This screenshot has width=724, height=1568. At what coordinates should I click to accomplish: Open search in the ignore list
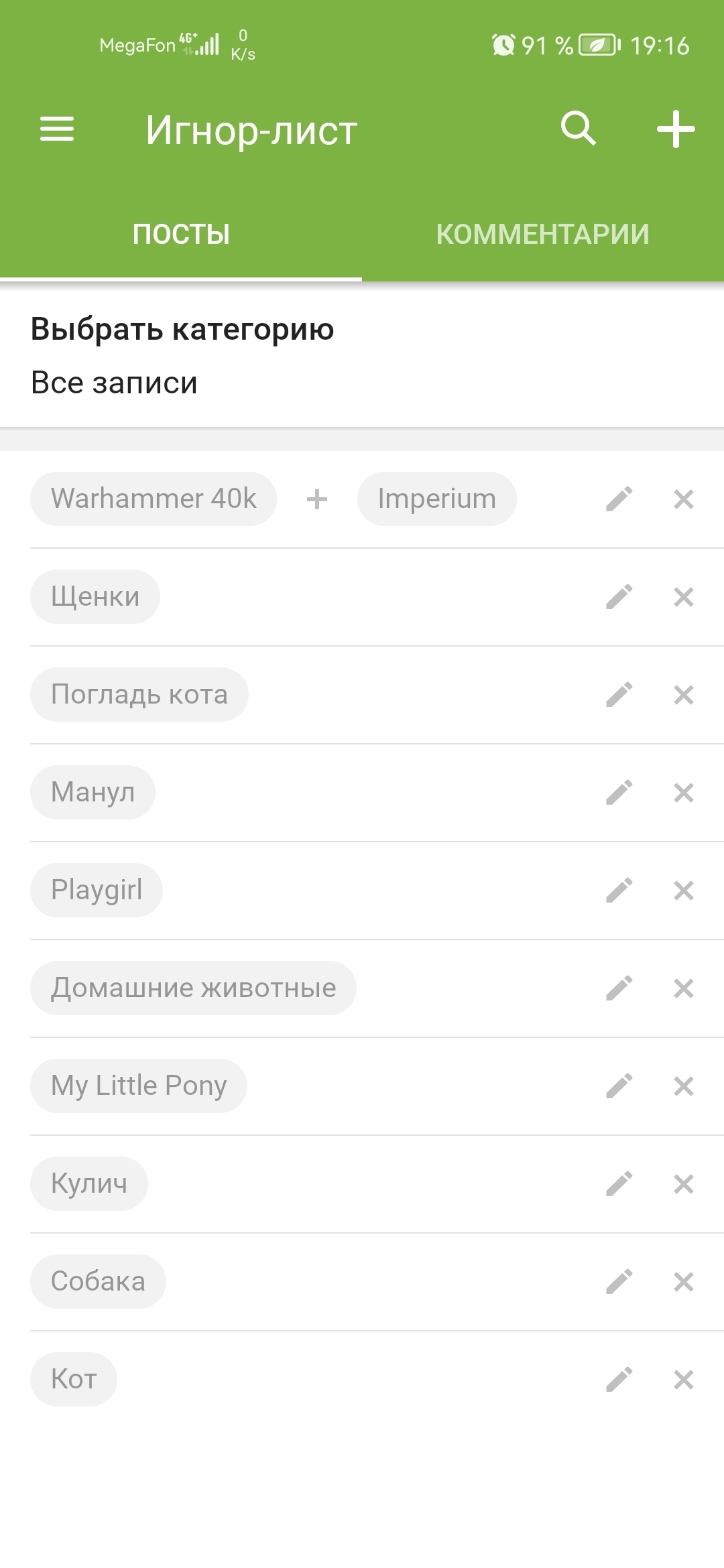578,128
